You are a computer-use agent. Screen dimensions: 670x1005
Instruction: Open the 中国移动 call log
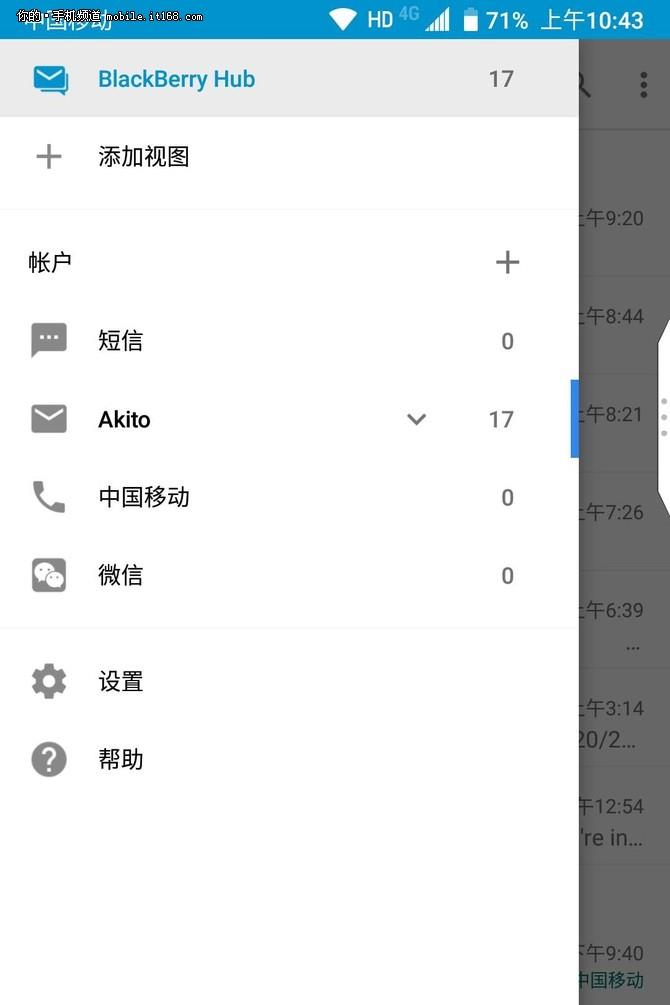143,497
